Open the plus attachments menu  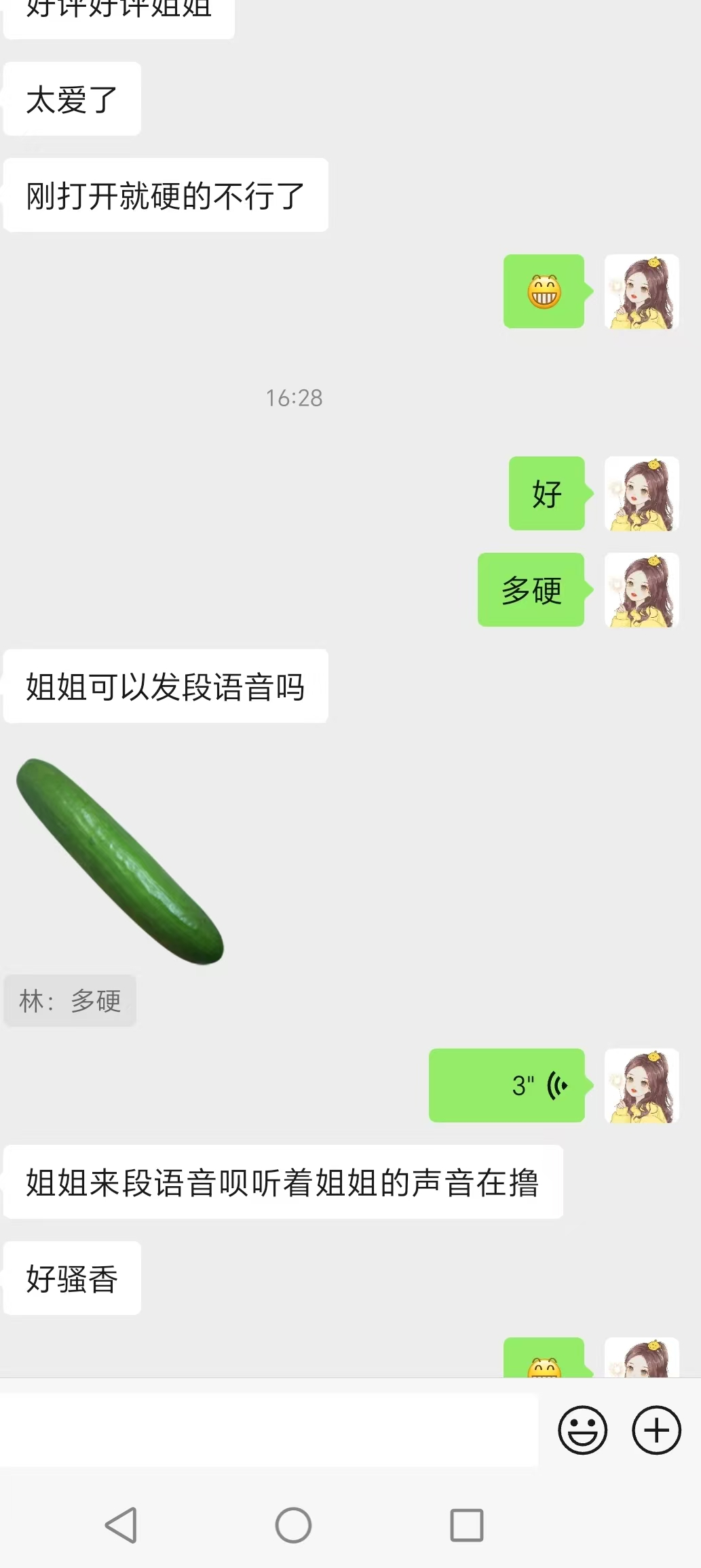[656, 1430]
